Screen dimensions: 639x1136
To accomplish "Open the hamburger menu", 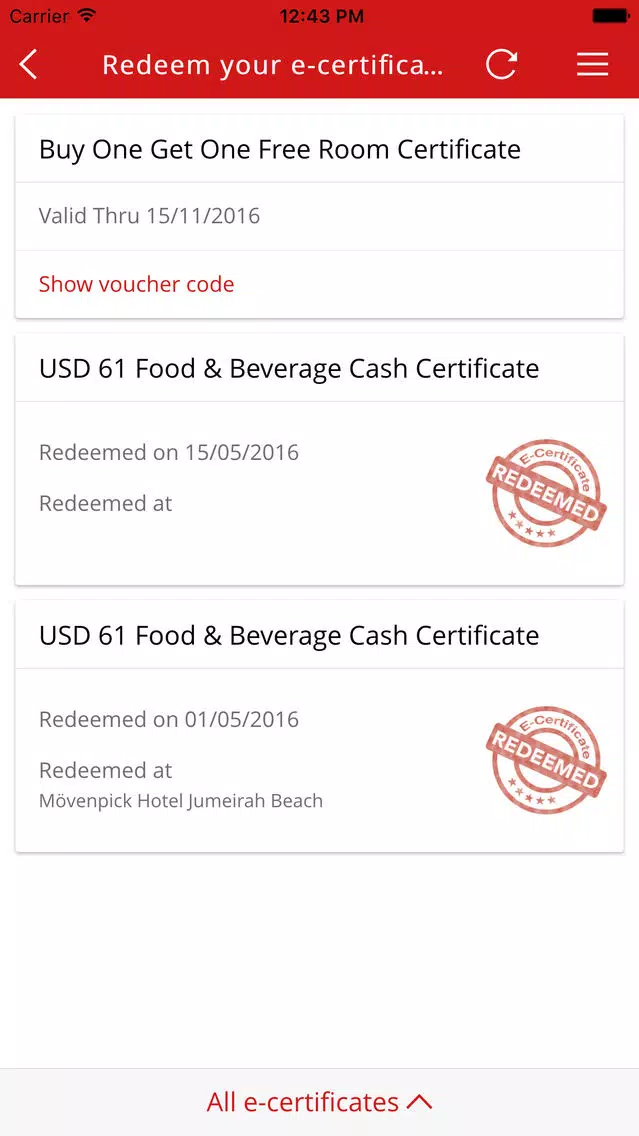I will click(593, 65).
